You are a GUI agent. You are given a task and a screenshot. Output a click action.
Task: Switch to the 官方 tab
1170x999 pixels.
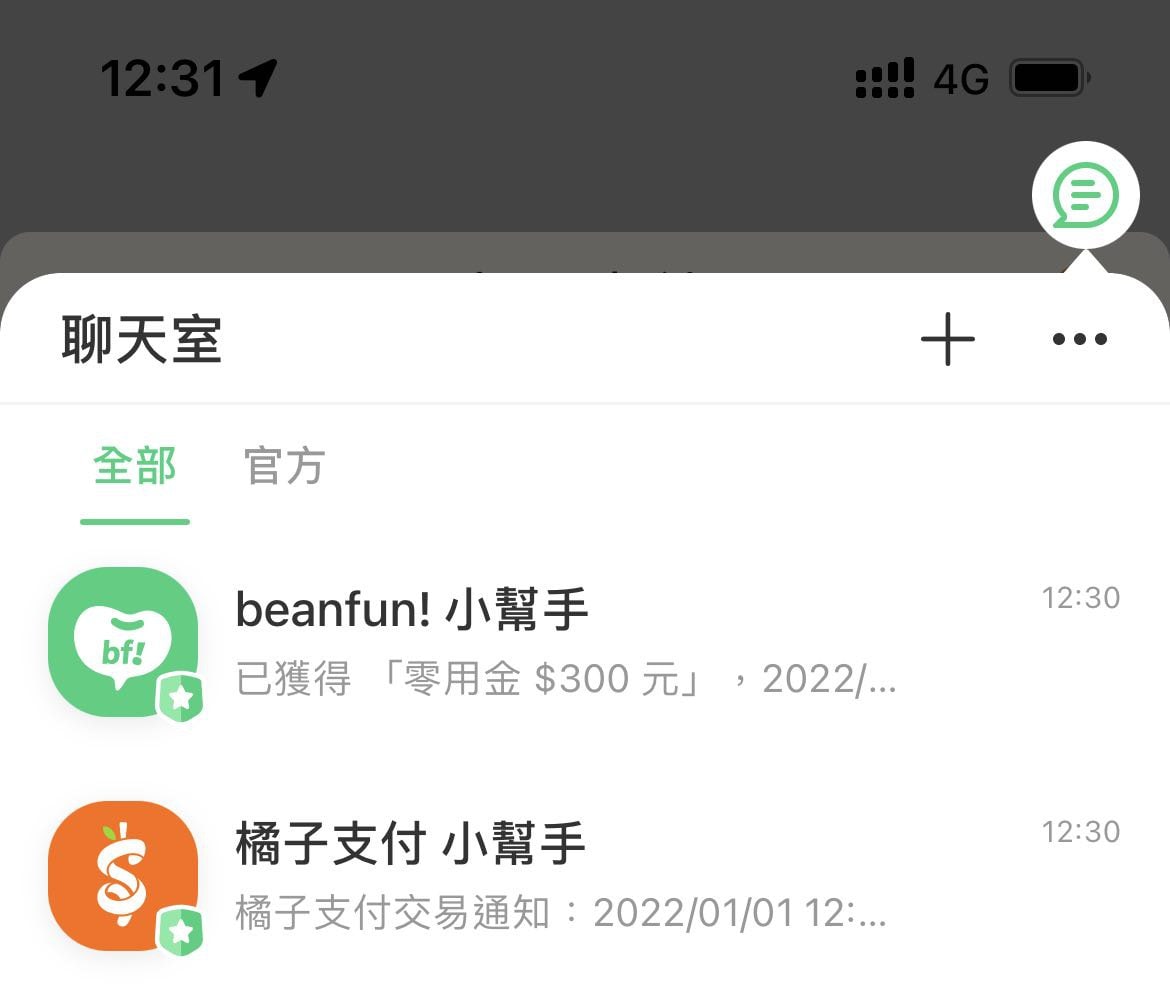[285, 467]
